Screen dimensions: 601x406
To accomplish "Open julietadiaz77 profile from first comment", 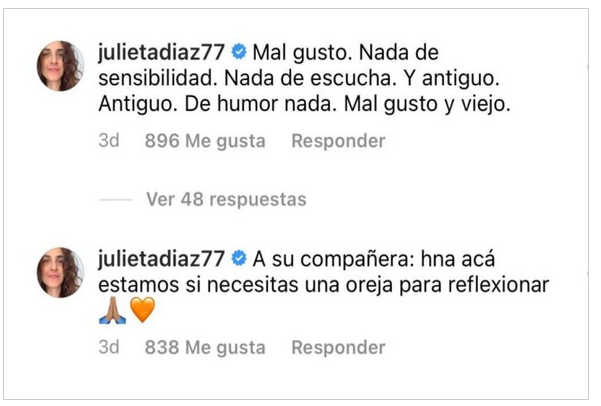I will coord(163,50).
